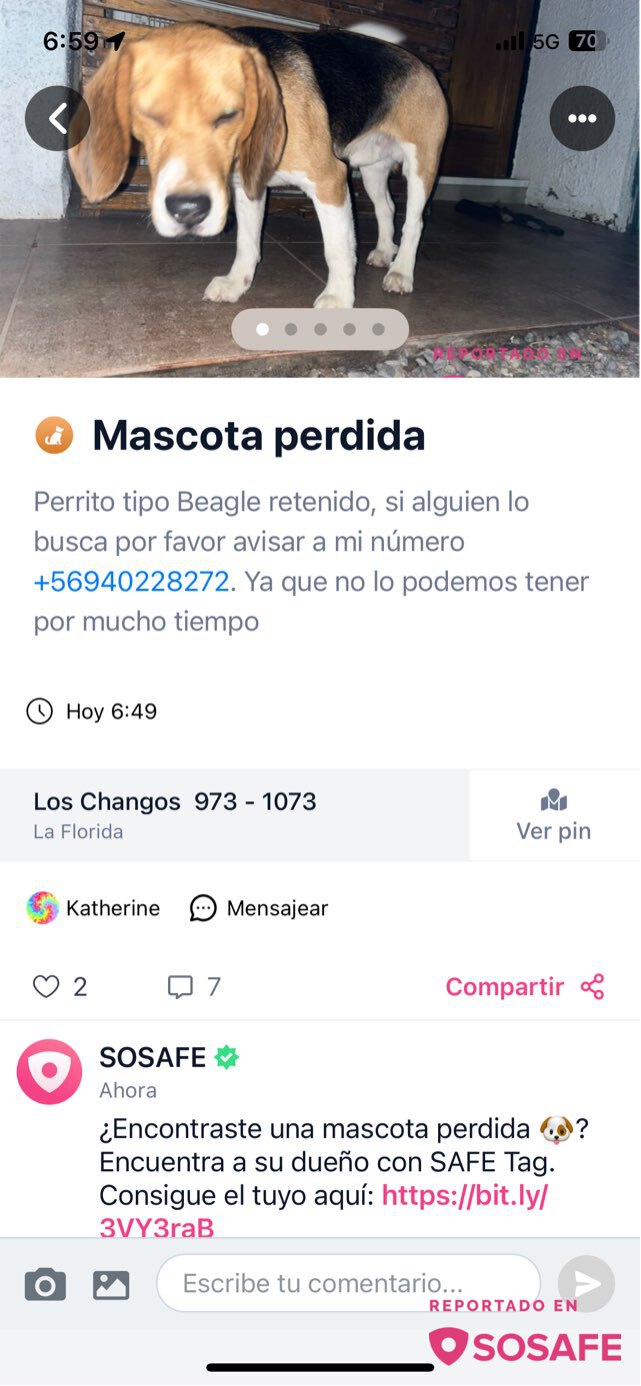Open the bit.ly SAFE Tag link
The width and height of the screenshot is (641, 1386).
464,1196
